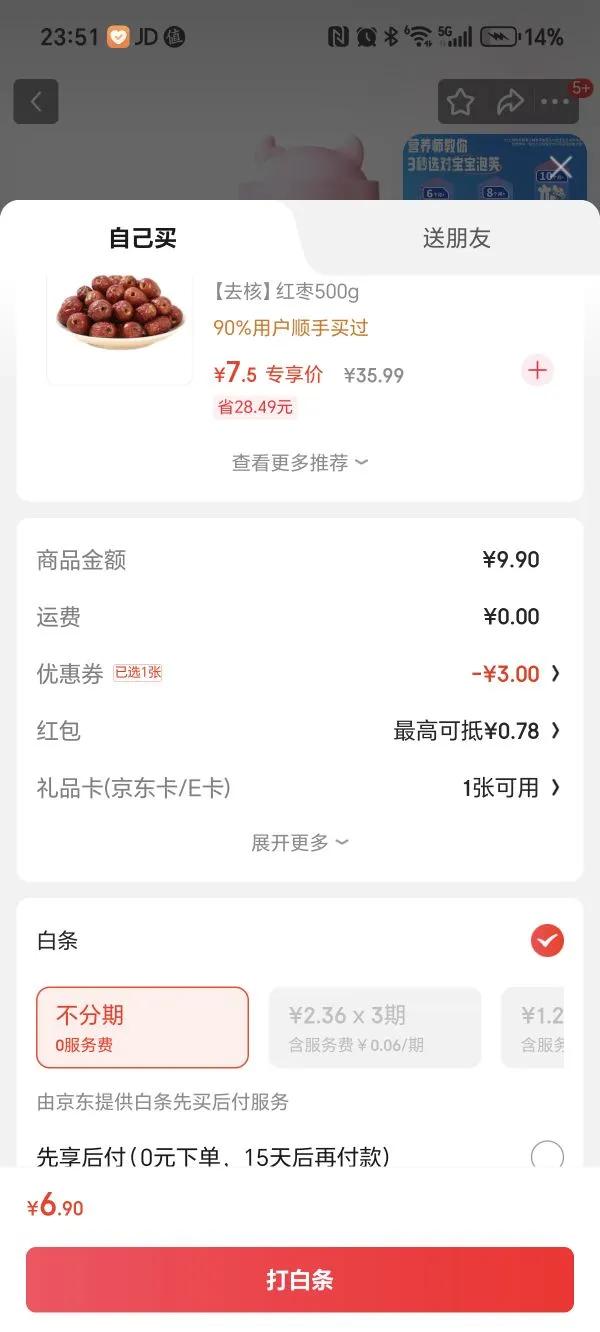The image size is (600, 1332).
Task: Favorite this product with the star icon
Action: [460, 102]
